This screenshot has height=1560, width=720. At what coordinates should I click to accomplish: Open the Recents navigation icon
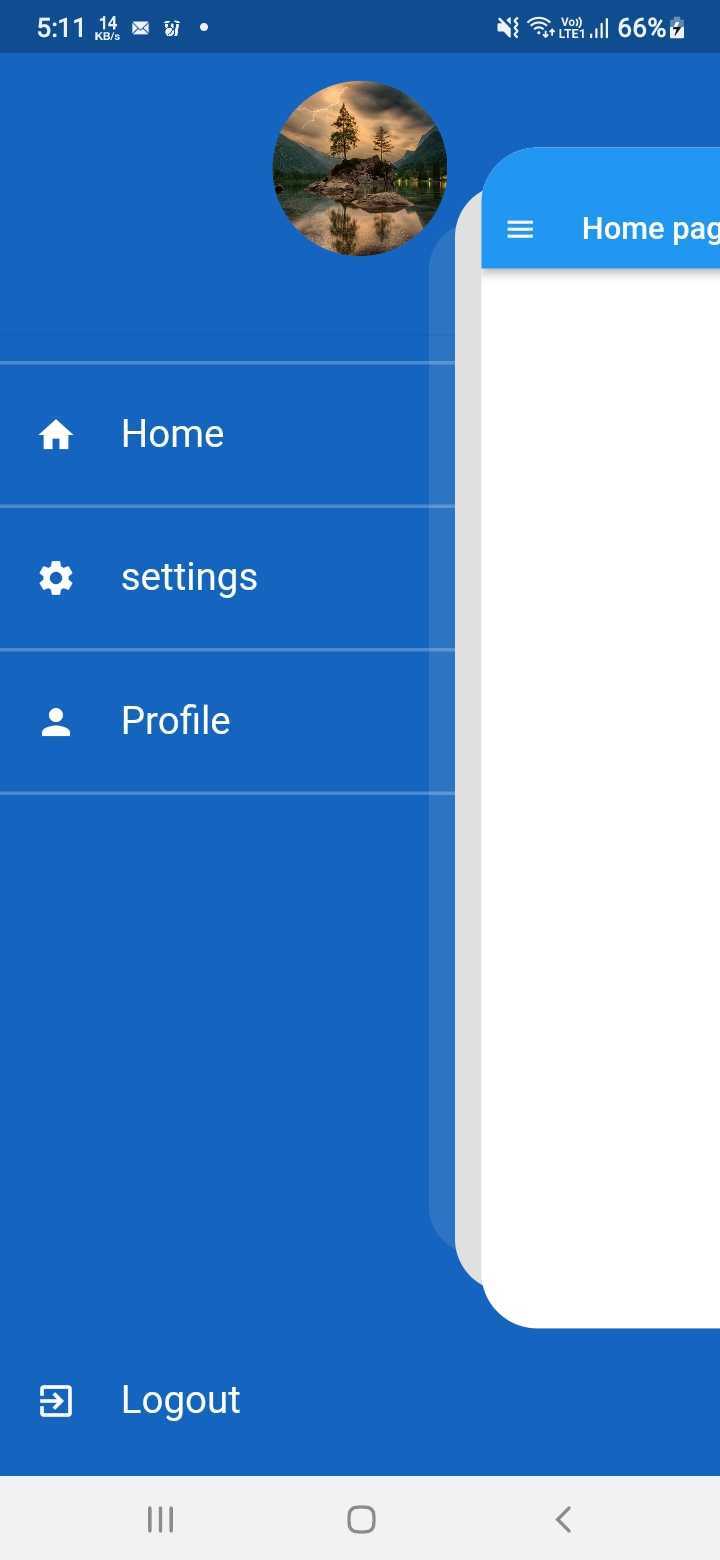[159, 1517]
